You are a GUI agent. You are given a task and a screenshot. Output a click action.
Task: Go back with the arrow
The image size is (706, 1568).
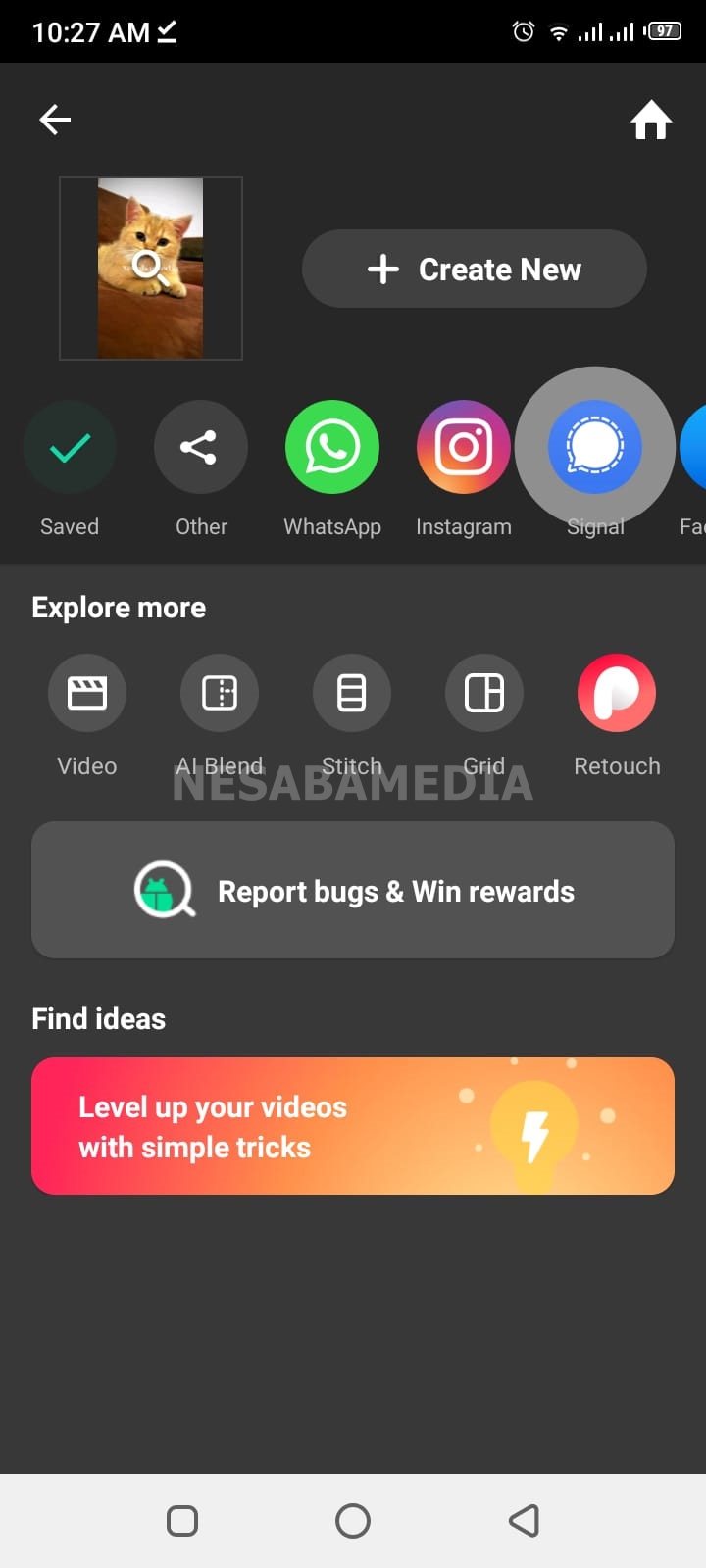click(x=55, y=120)
